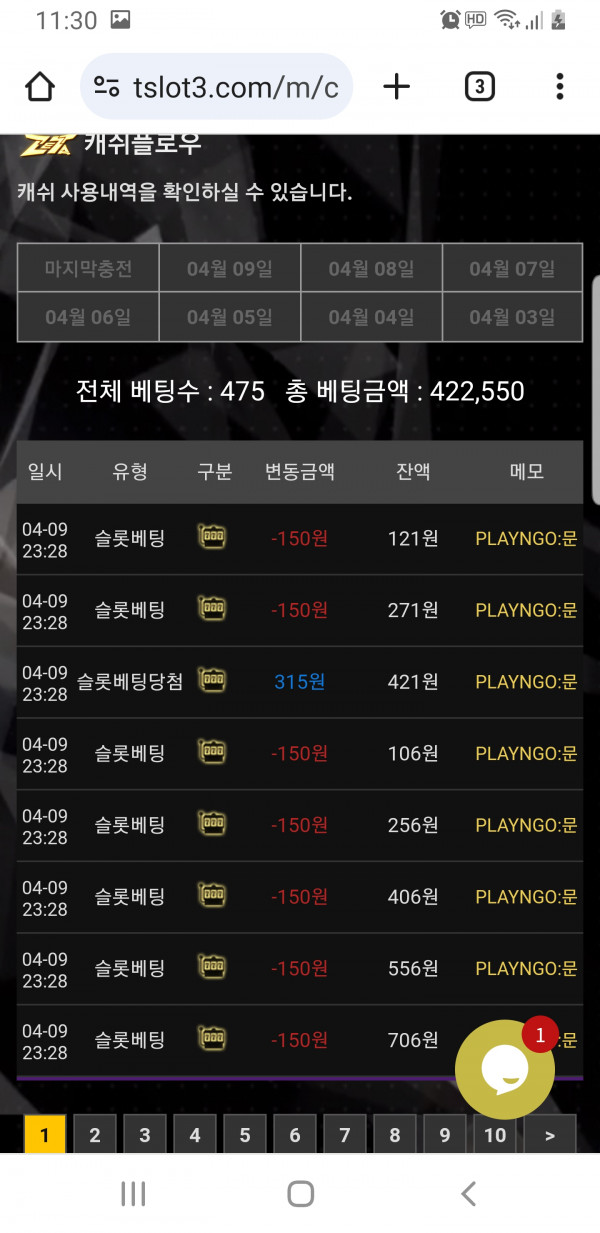The height and width of the screenshot is (1233, 600).
Task: Jump to page 10 of results
Action: tap(495, 1135)
